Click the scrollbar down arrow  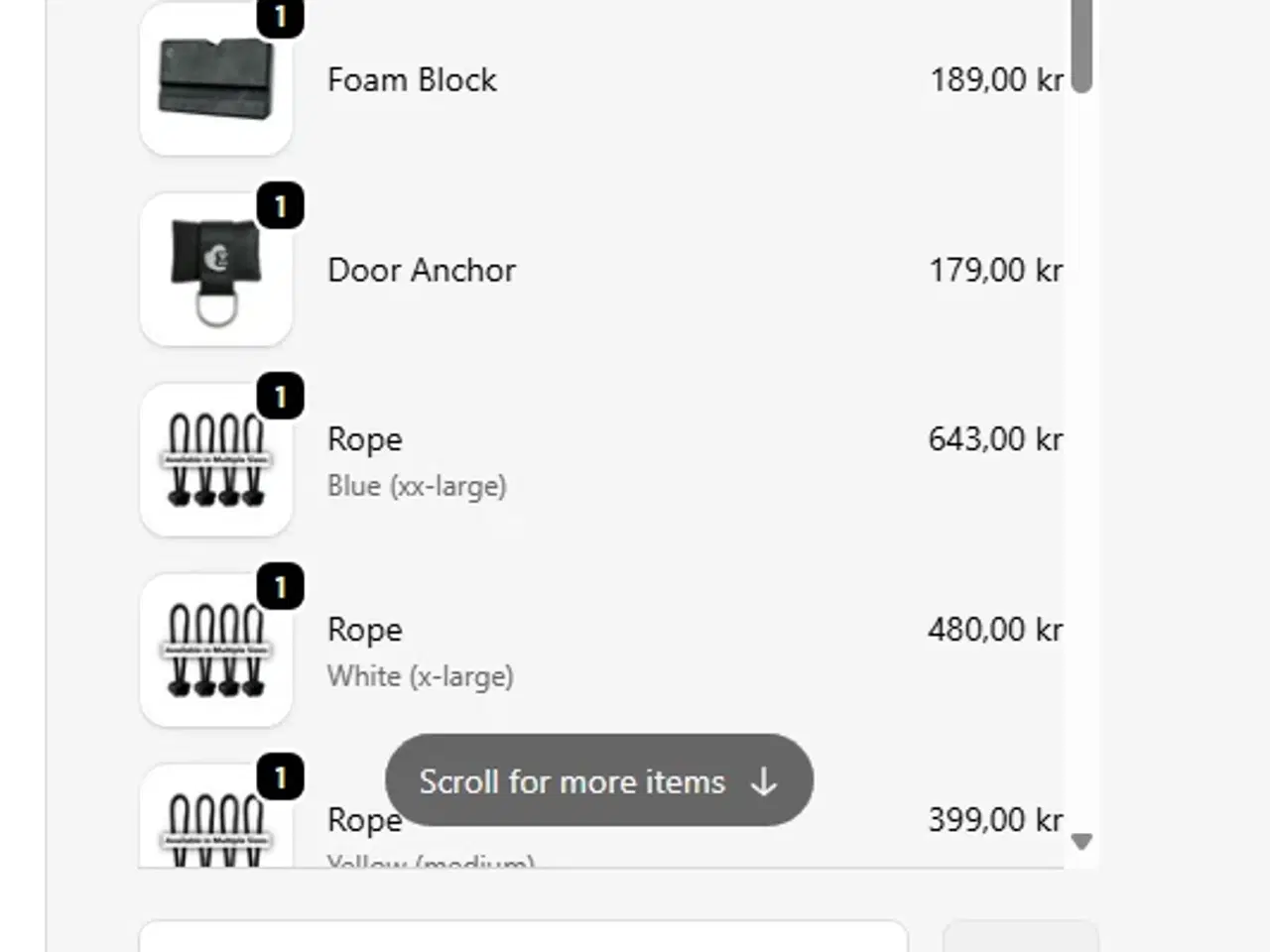pyautogui.click(x=1081, y=842)
